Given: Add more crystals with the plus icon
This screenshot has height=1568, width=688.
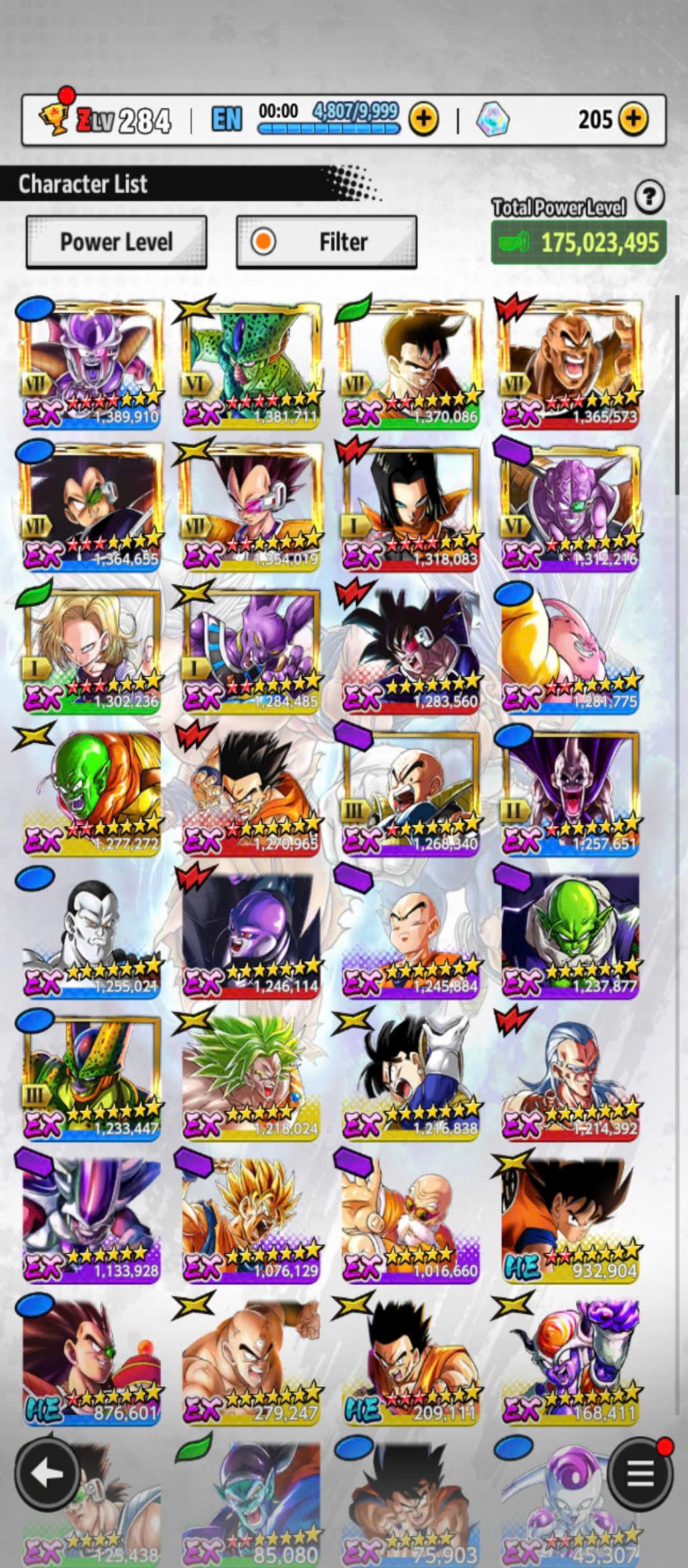Looking at the screenshot, I should pos(633,119).
